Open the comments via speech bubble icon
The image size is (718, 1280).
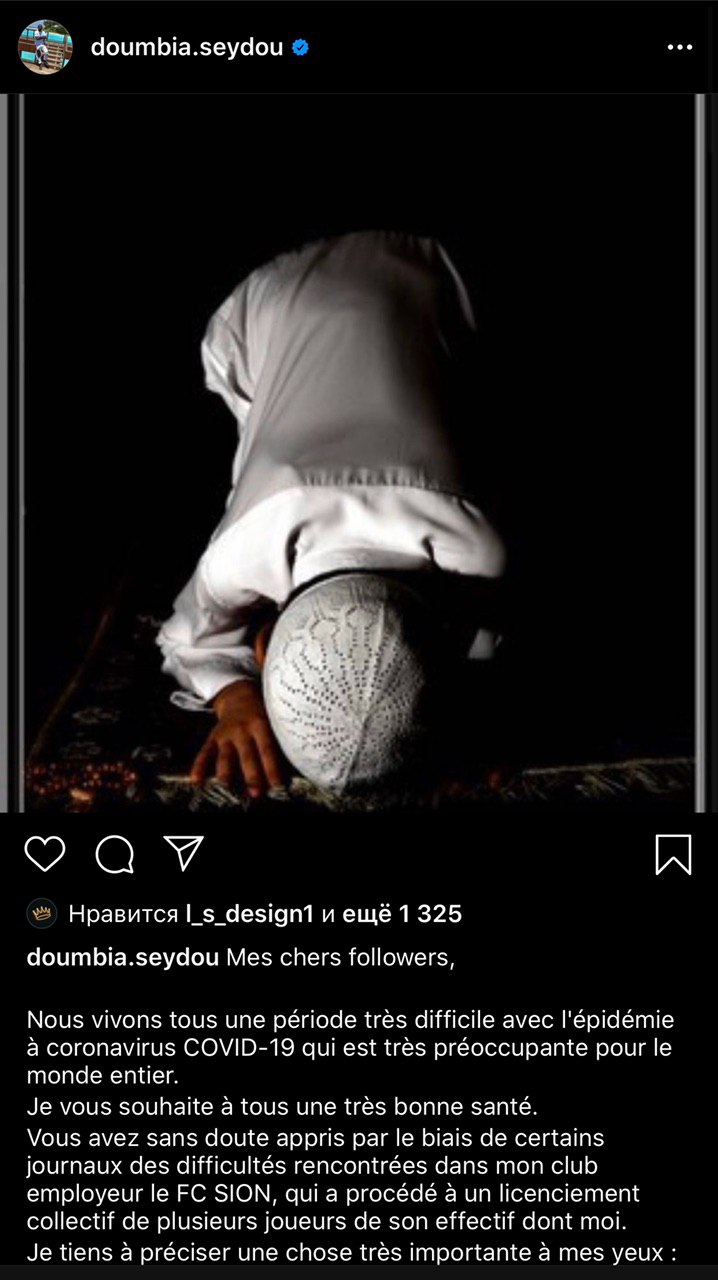coord(115,854)
